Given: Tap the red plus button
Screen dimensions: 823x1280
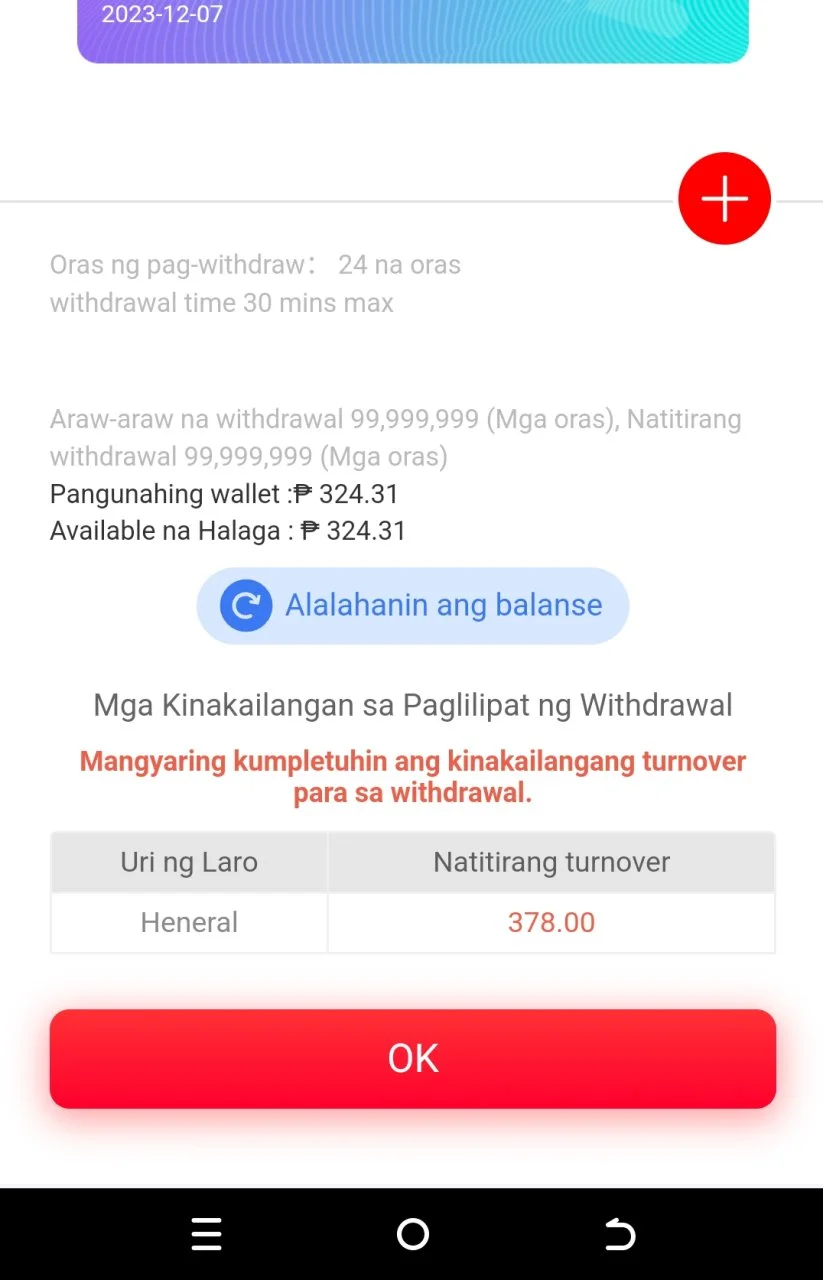Looking at the screenshot, I should (724, 198).
